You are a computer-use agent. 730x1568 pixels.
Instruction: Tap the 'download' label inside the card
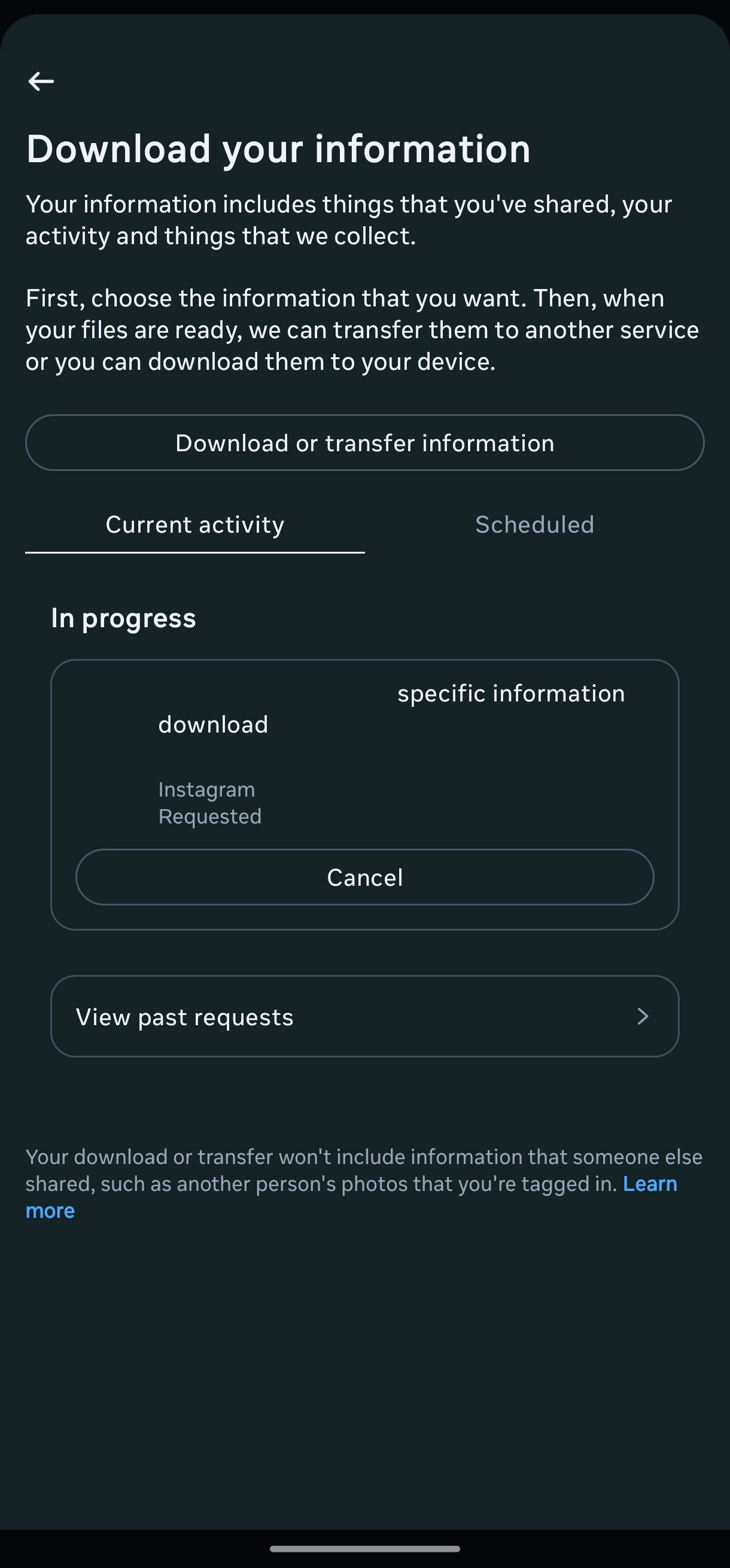[x=213, y=724]
